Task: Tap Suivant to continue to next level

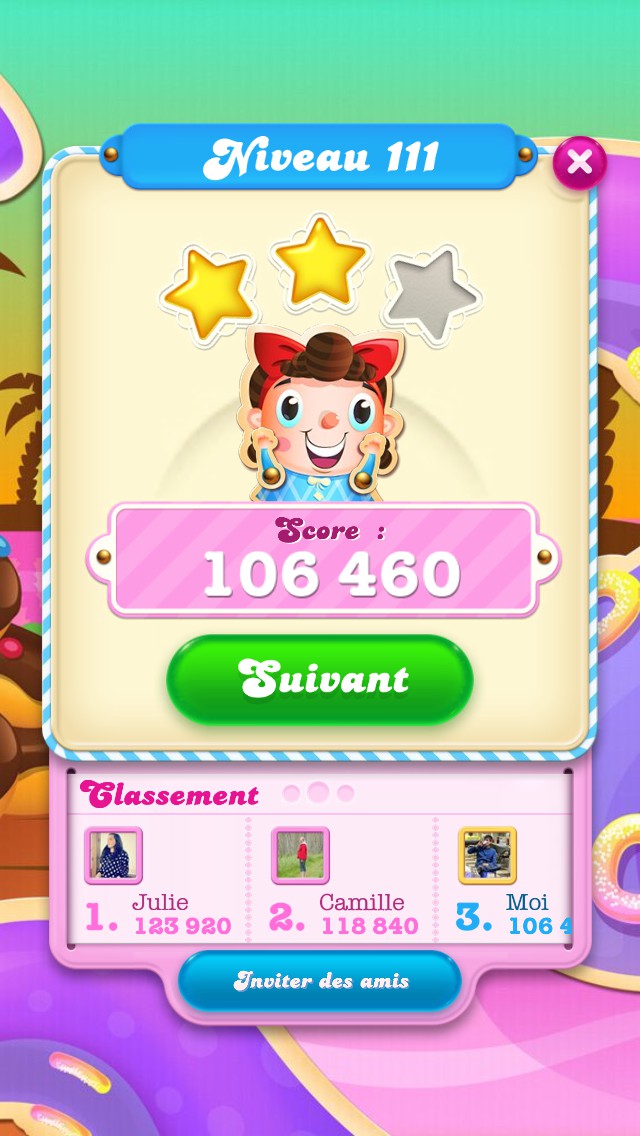Action: pyautogui.click(x=319, y=680)
